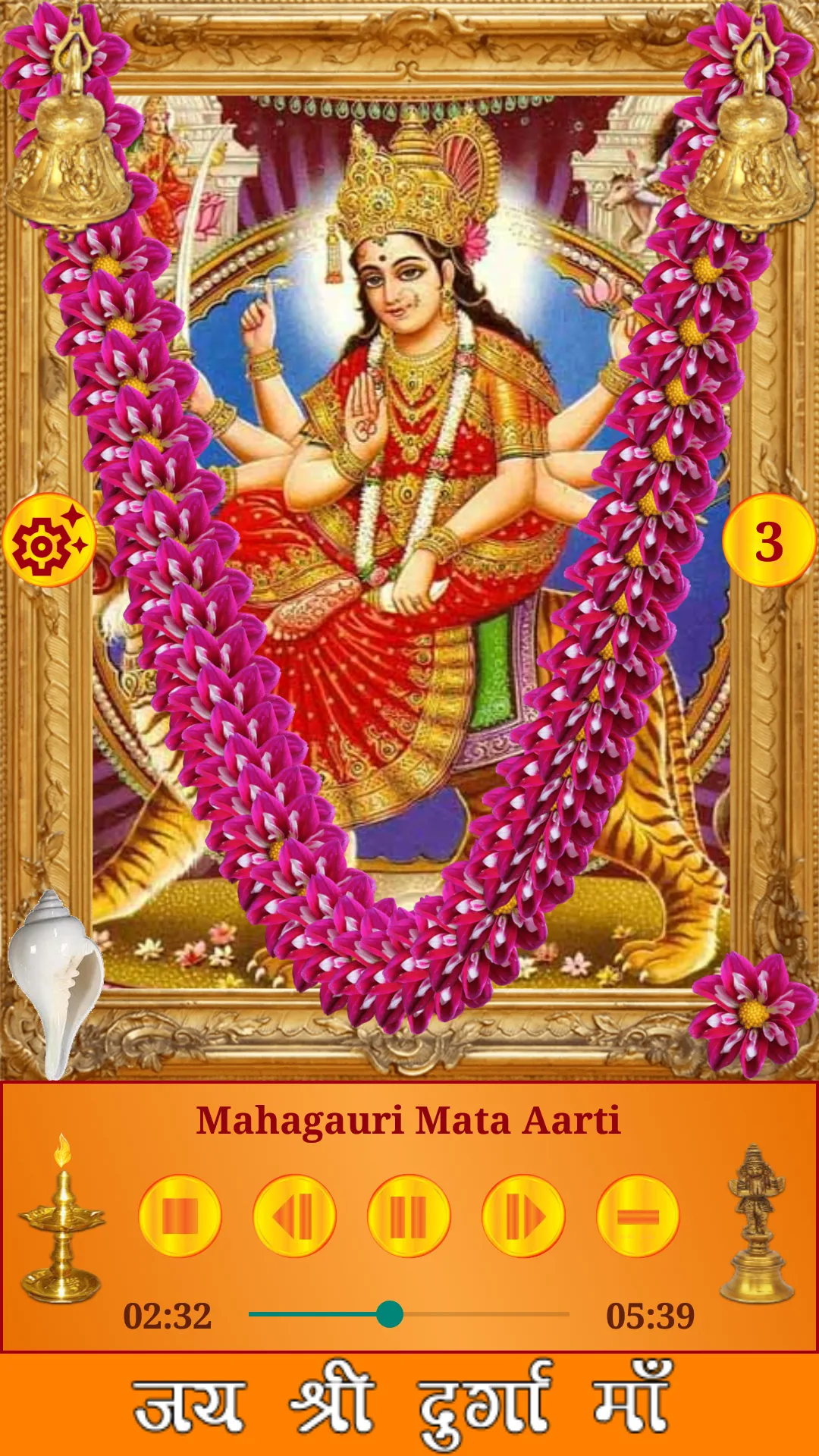This screenshot has width=819, height=1456.
Task: Blow the conch shell
Action: pyautogui.click(x=55, y=984)
